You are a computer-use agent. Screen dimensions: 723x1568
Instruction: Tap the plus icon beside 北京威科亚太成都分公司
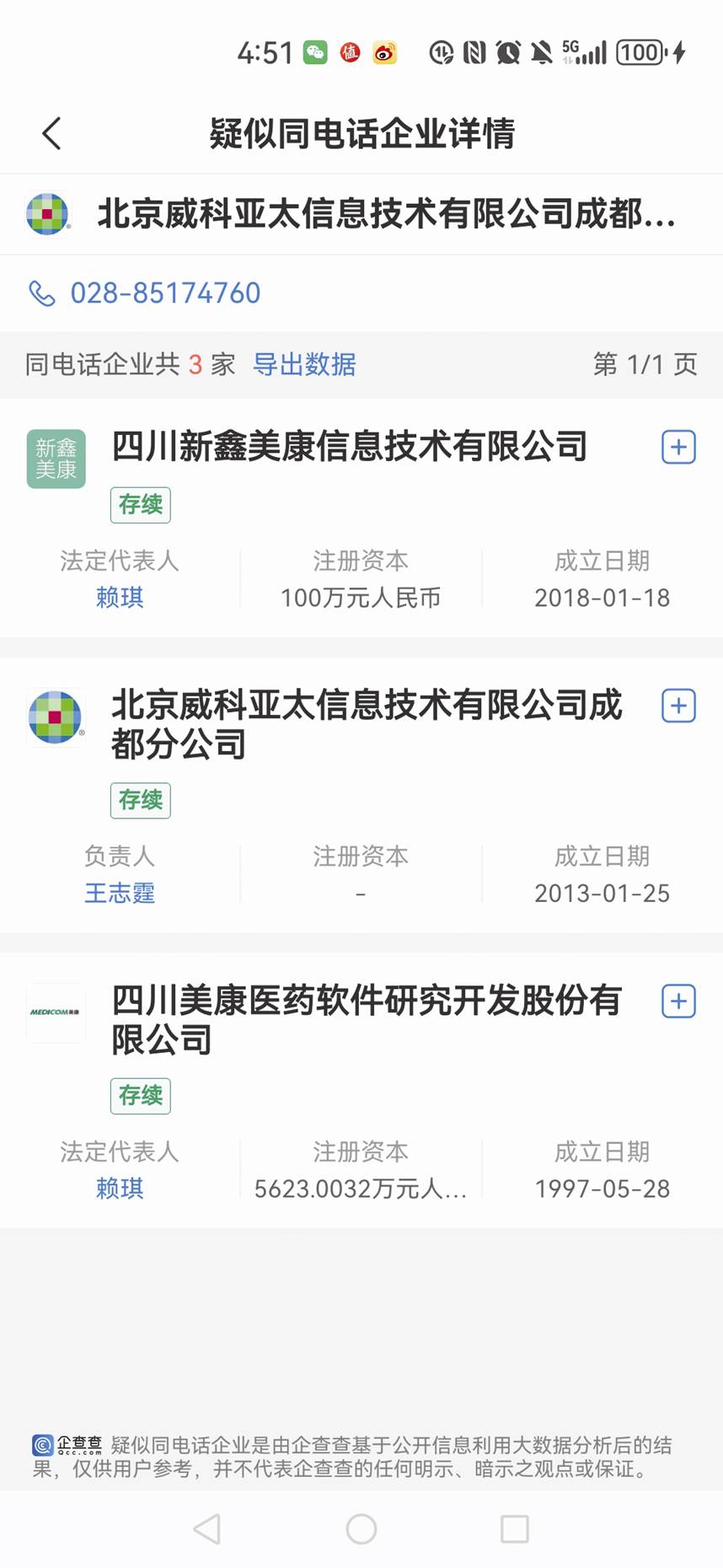pyautogui.click(x=678, y=706)
